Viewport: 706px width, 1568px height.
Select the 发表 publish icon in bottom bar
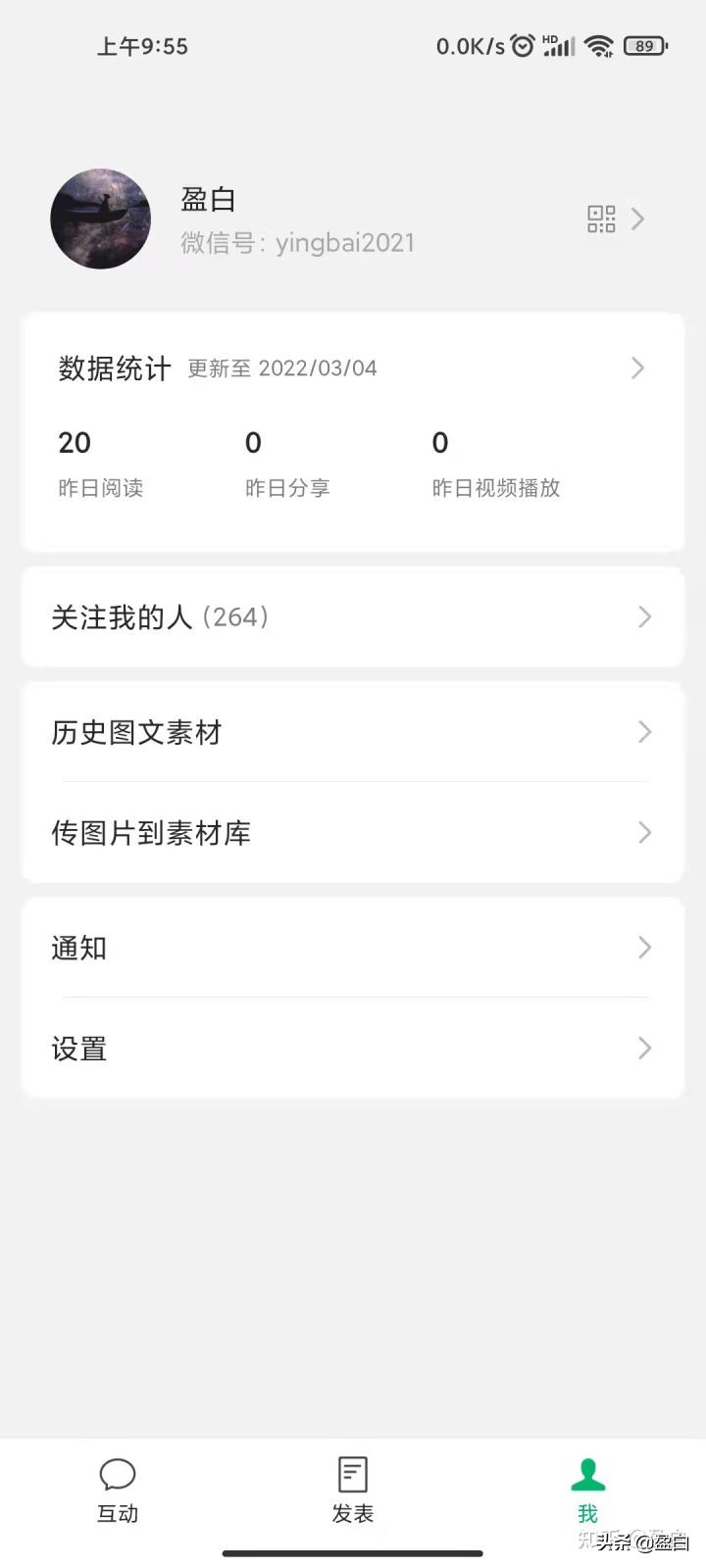coord(352,1473)
